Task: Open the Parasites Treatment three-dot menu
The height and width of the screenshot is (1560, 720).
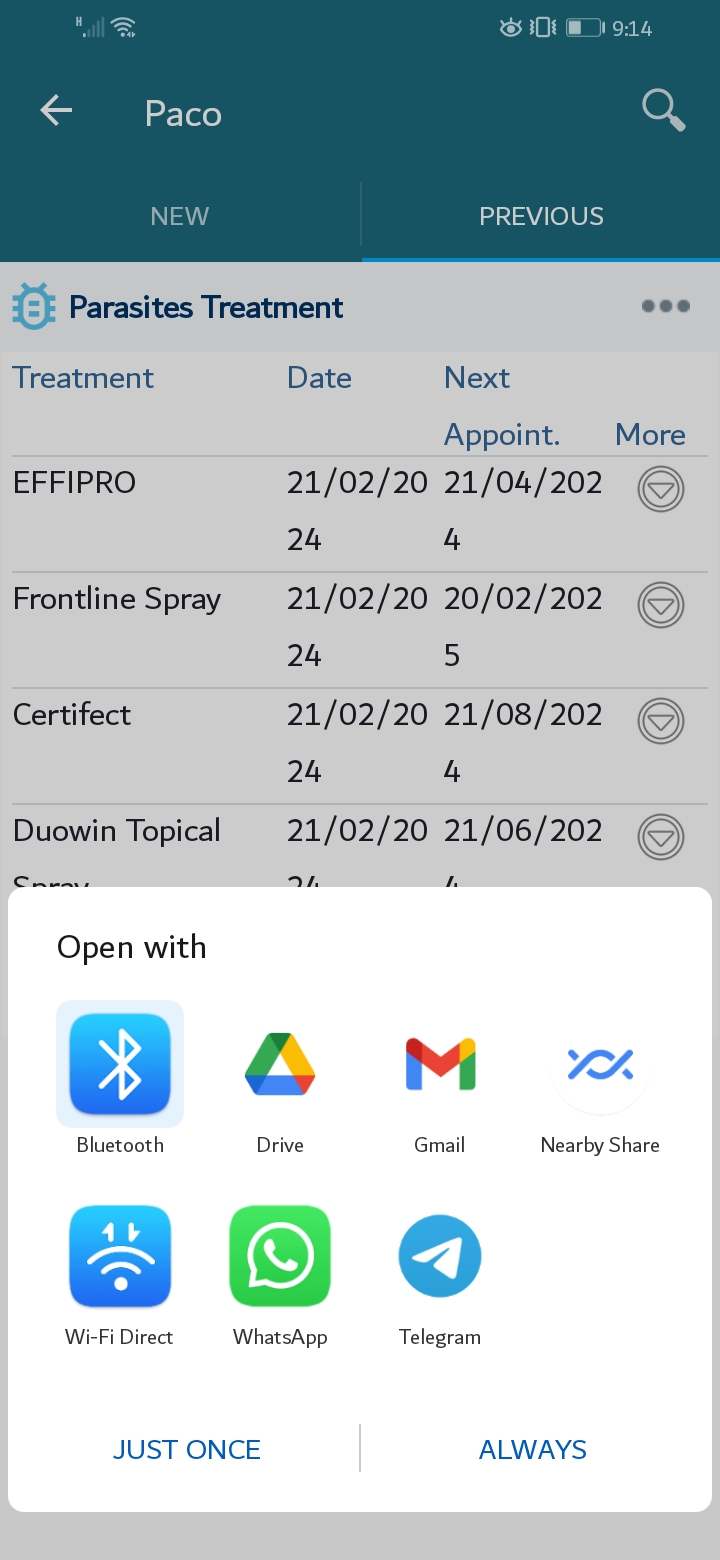Action: pyautogui.click(x=666, y=306)
